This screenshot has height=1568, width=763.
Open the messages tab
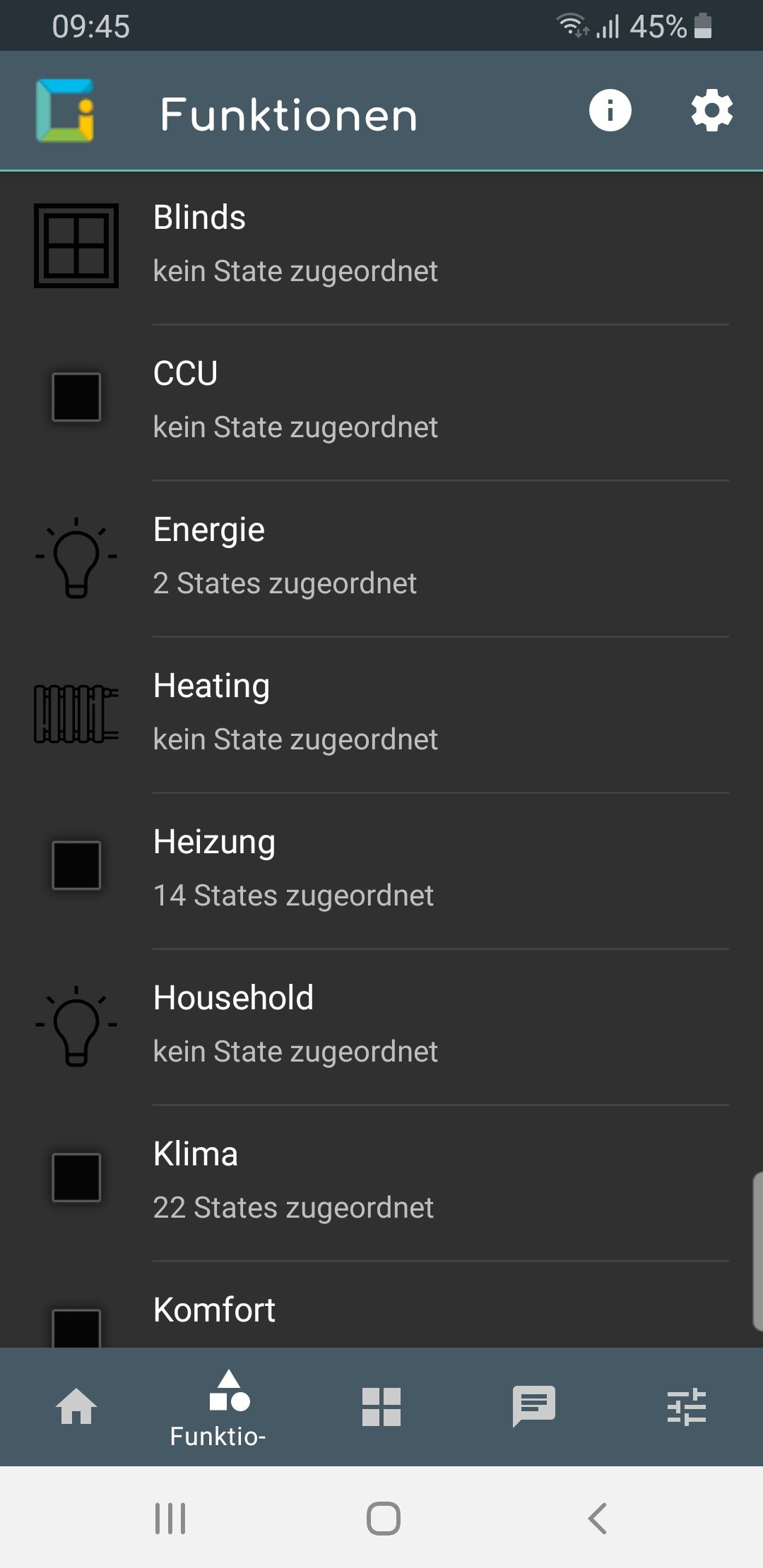pyautogui.click(x=534, y=1406)
